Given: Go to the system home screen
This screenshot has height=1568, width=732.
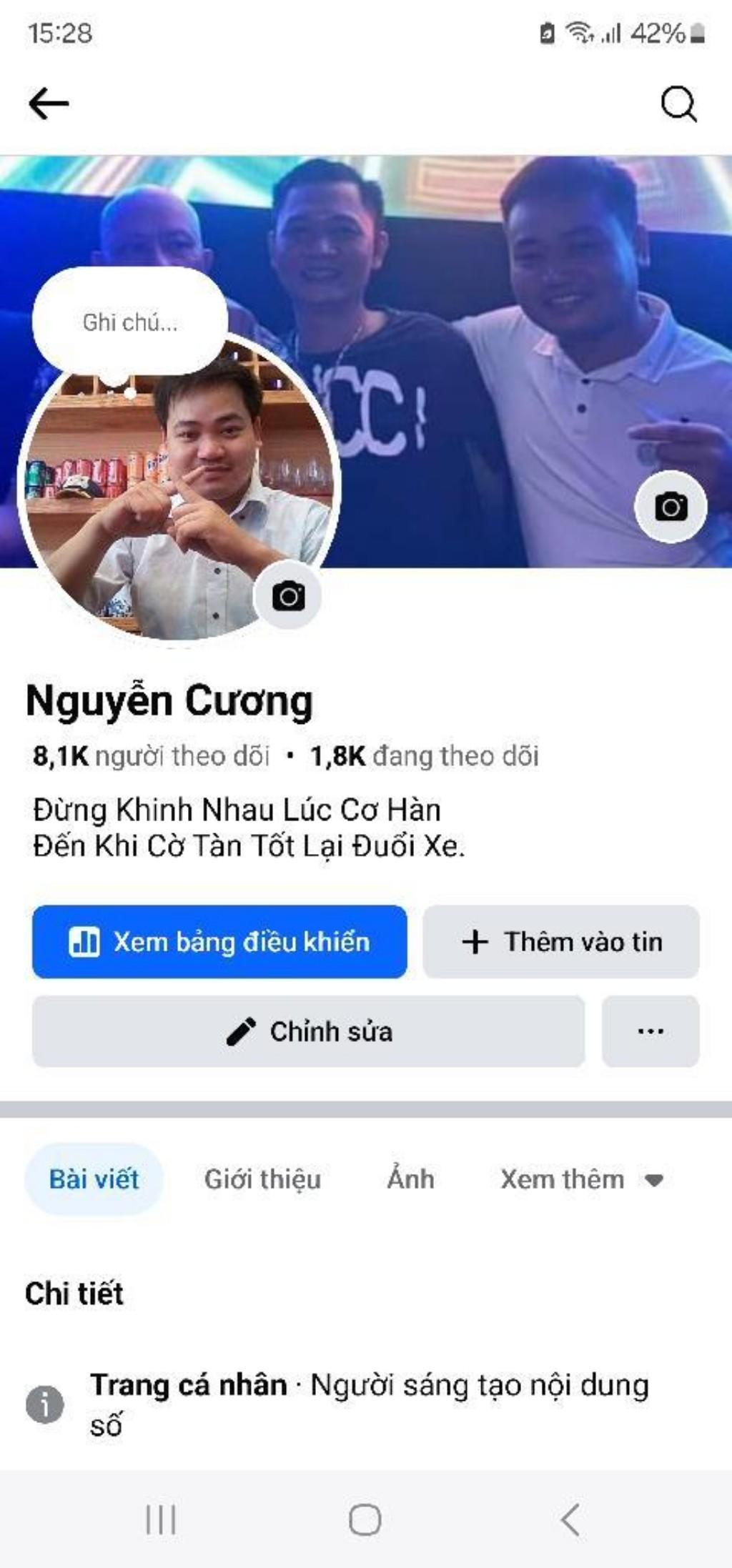Looking at the screenshot, I should click(365, 1519).
